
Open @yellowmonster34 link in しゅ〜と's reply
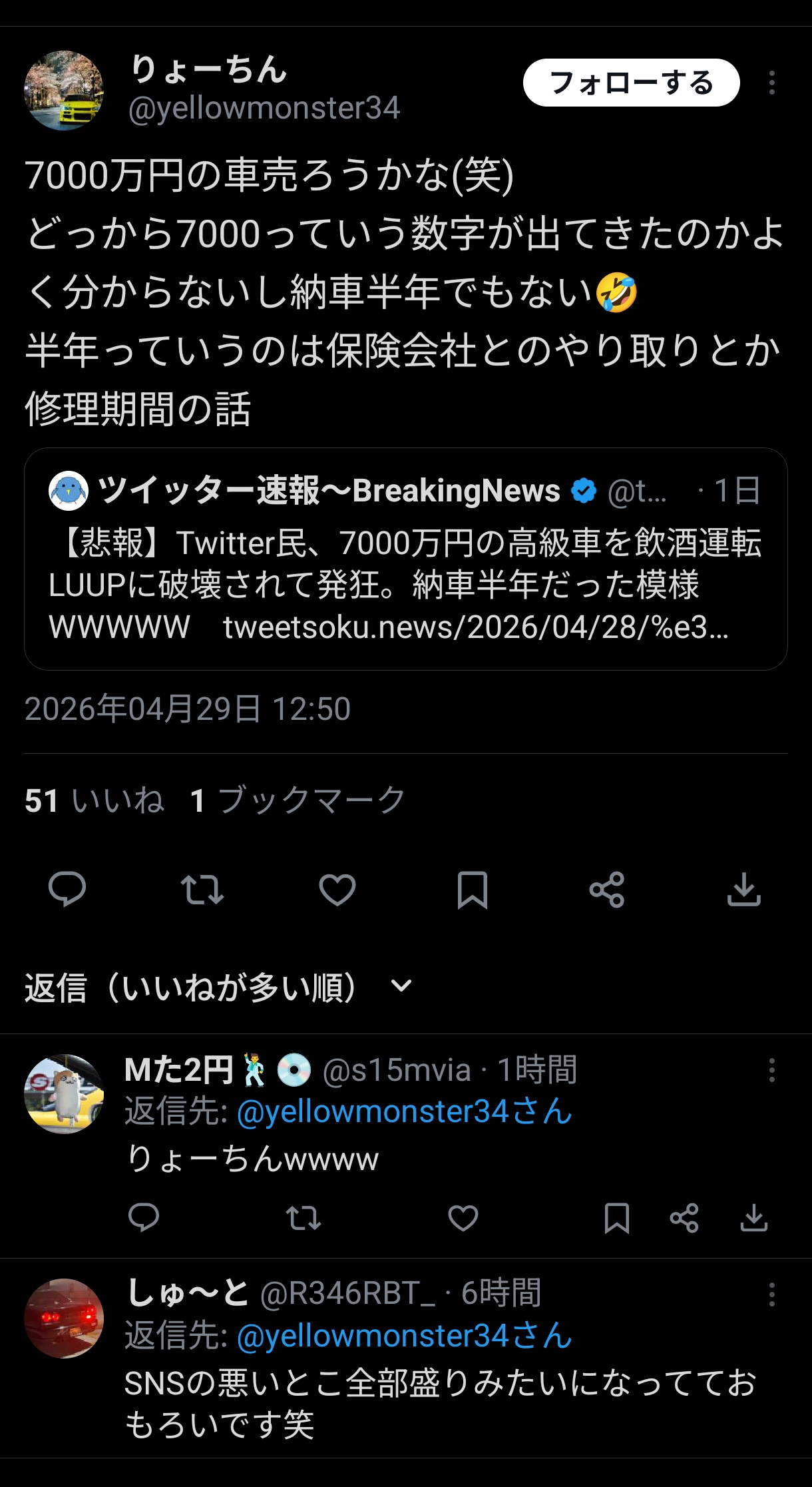[x=404, y=1336]
